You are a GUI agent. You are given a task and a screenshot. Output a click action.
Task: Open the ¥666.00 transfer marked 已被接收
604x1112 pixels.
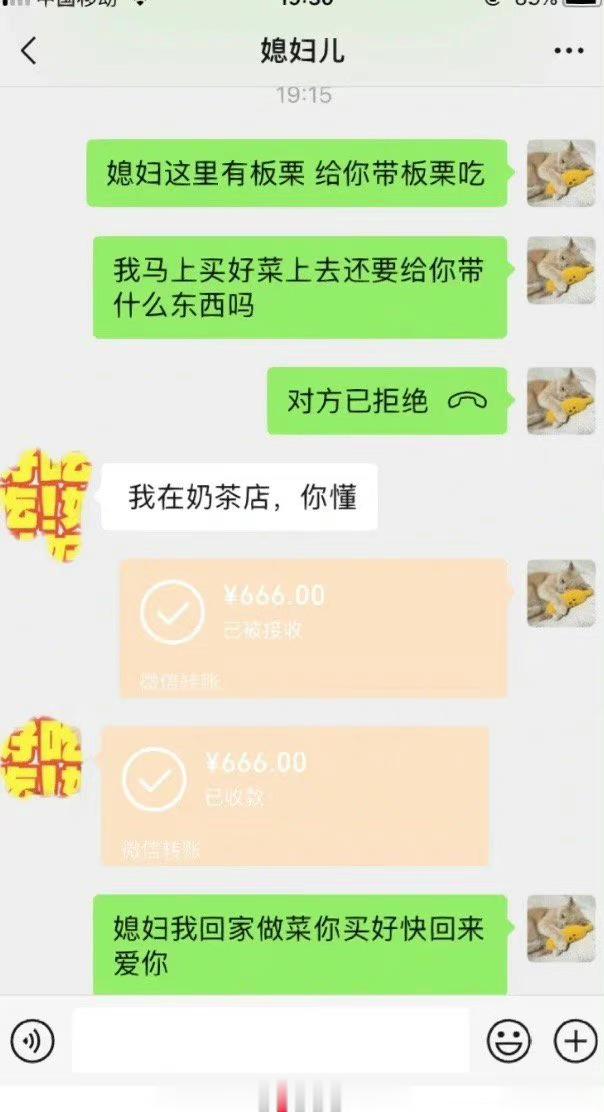(313, 627)
